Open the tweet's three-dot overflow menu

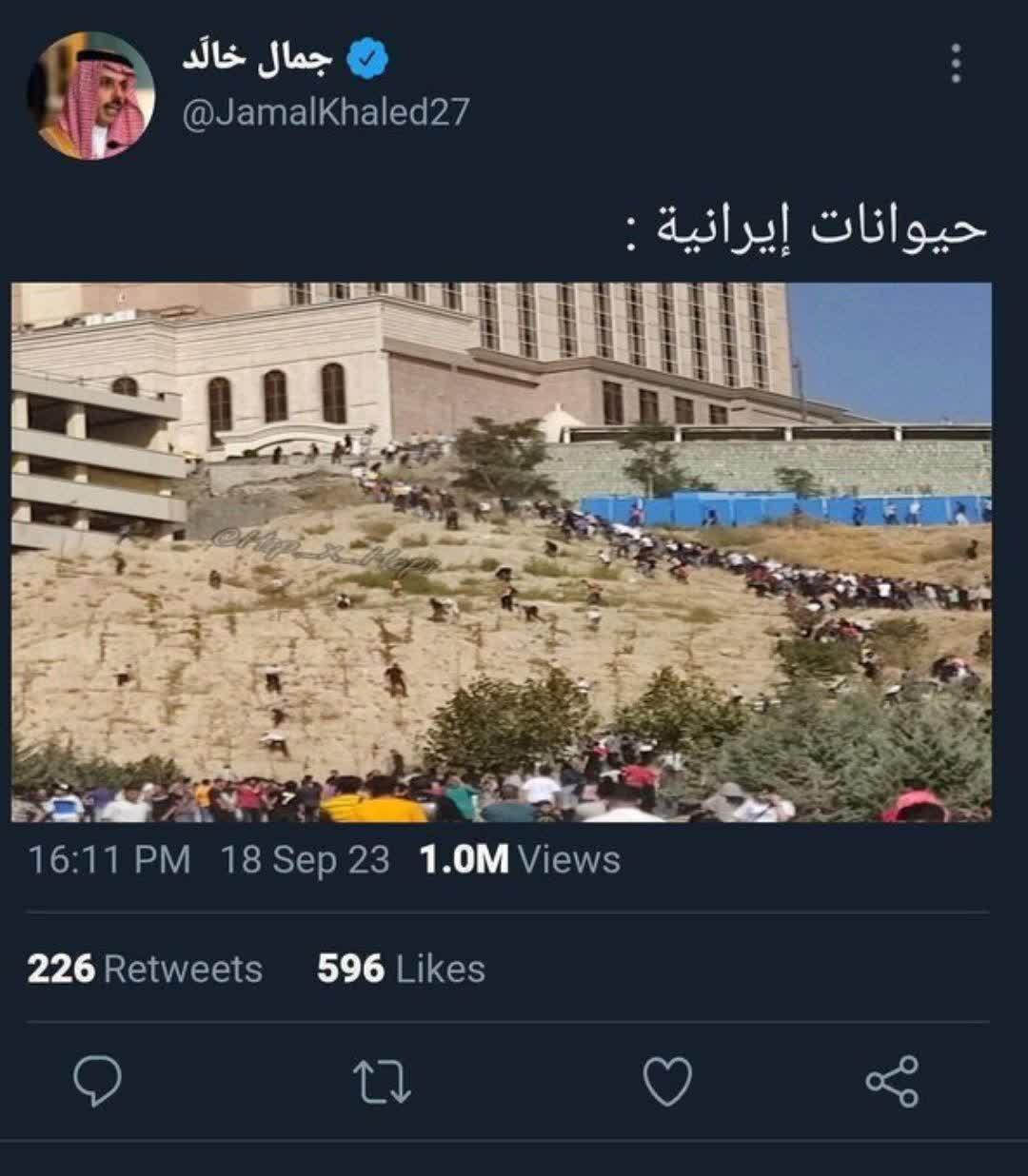click(956, 64)
